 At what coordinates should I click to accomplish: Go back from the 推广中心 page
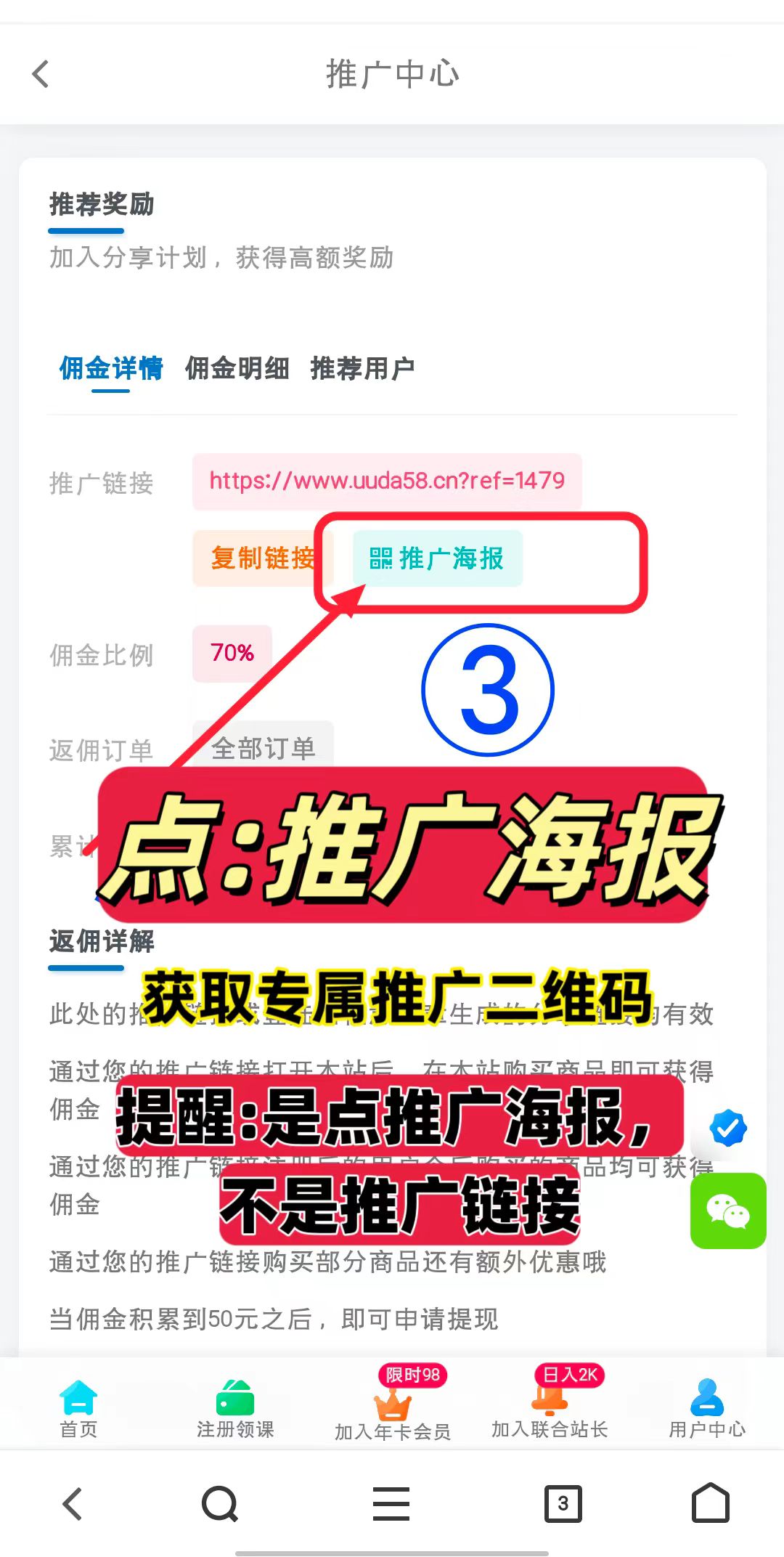click(x=41, y=74)
